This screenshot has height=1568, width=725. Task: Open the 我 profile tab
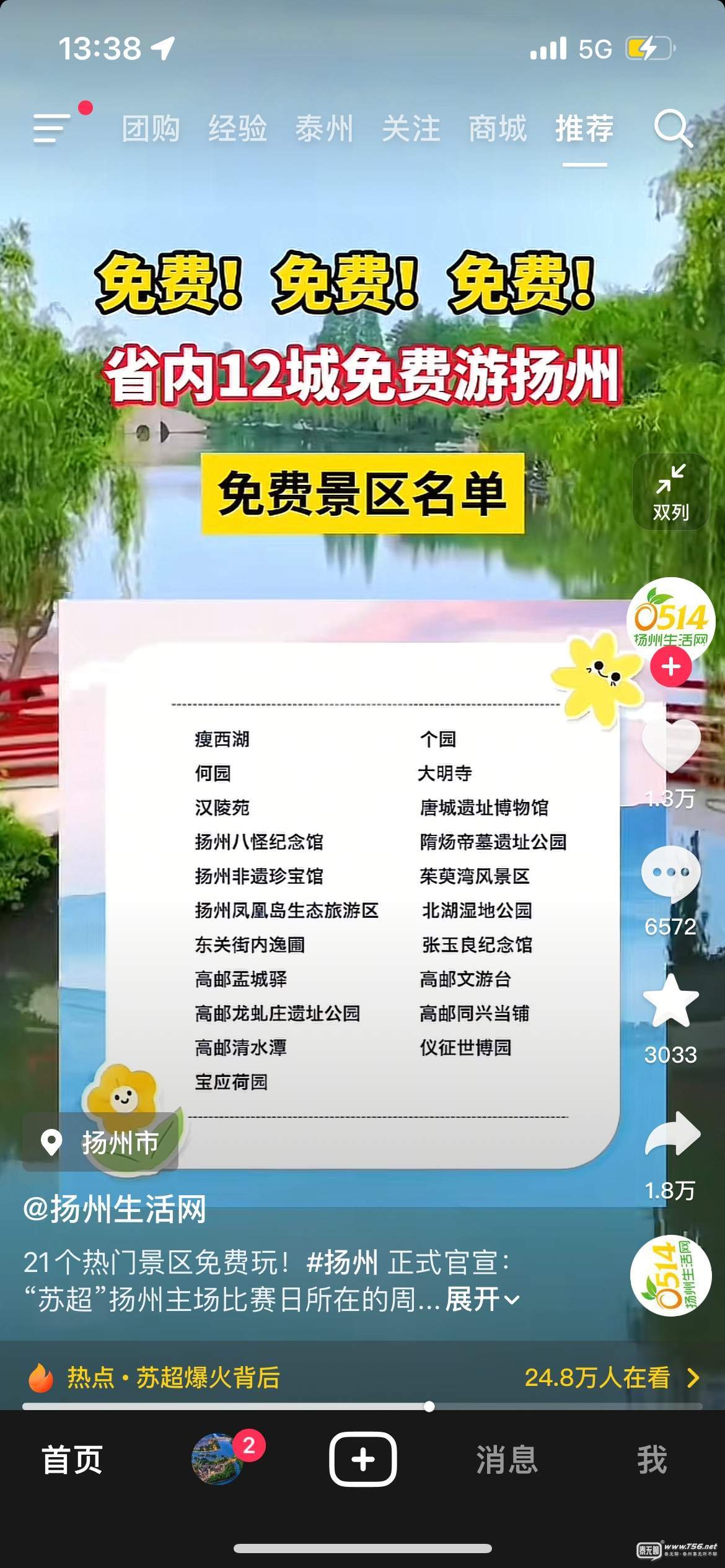coord(652,1460)
